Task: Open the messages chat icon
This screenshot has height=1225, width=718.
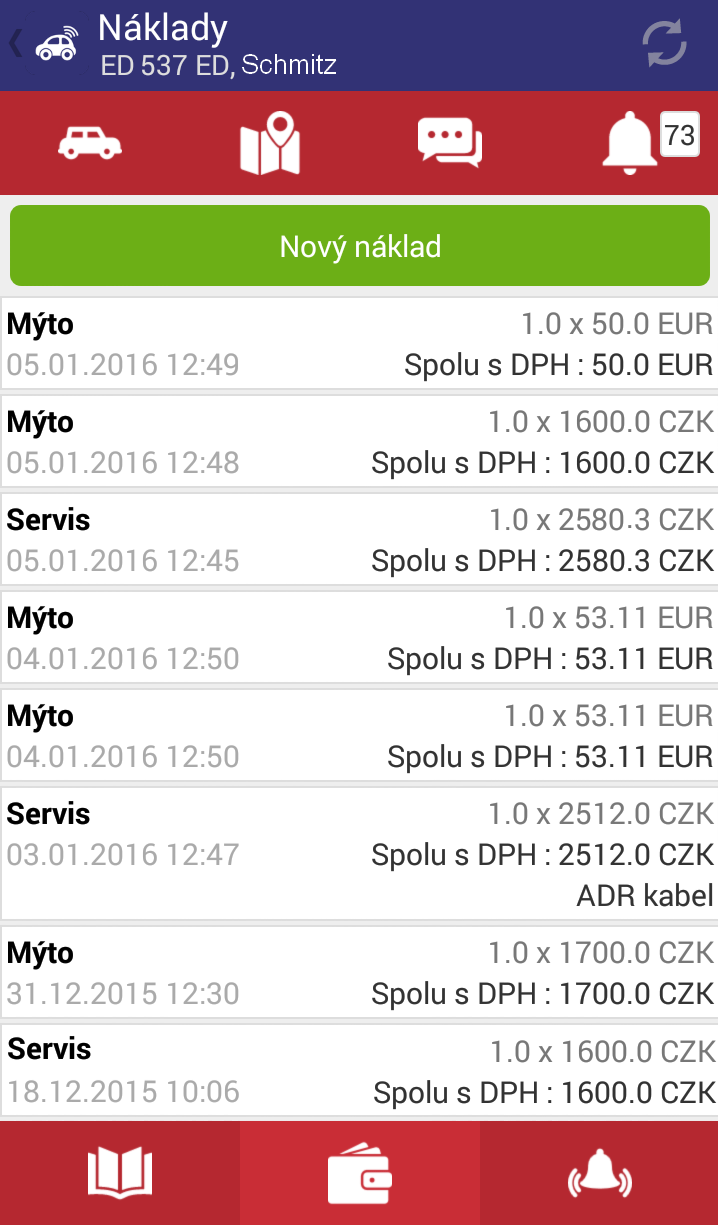Action: (450, 143)
